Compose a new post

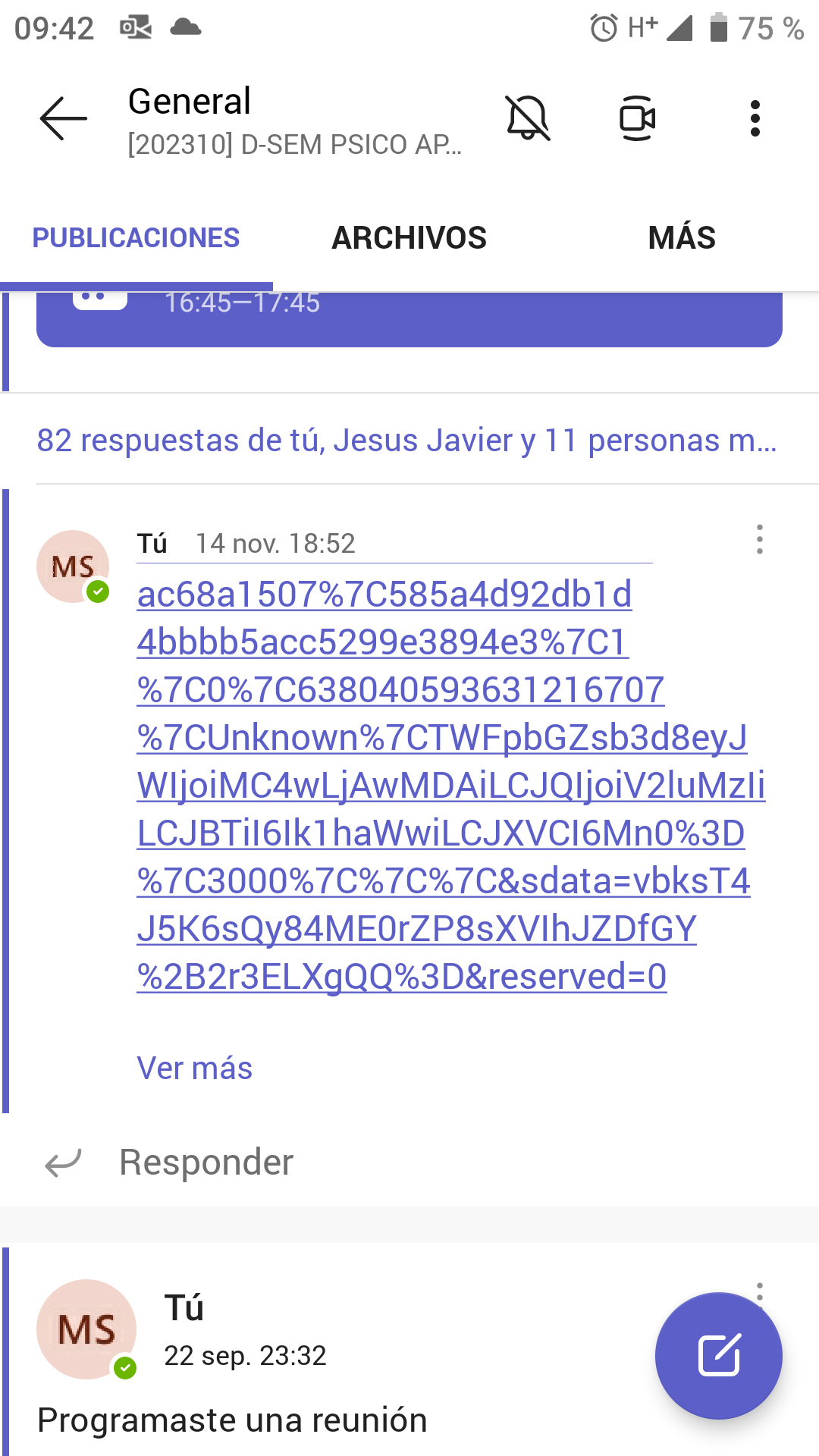(x=718, y=1355)
